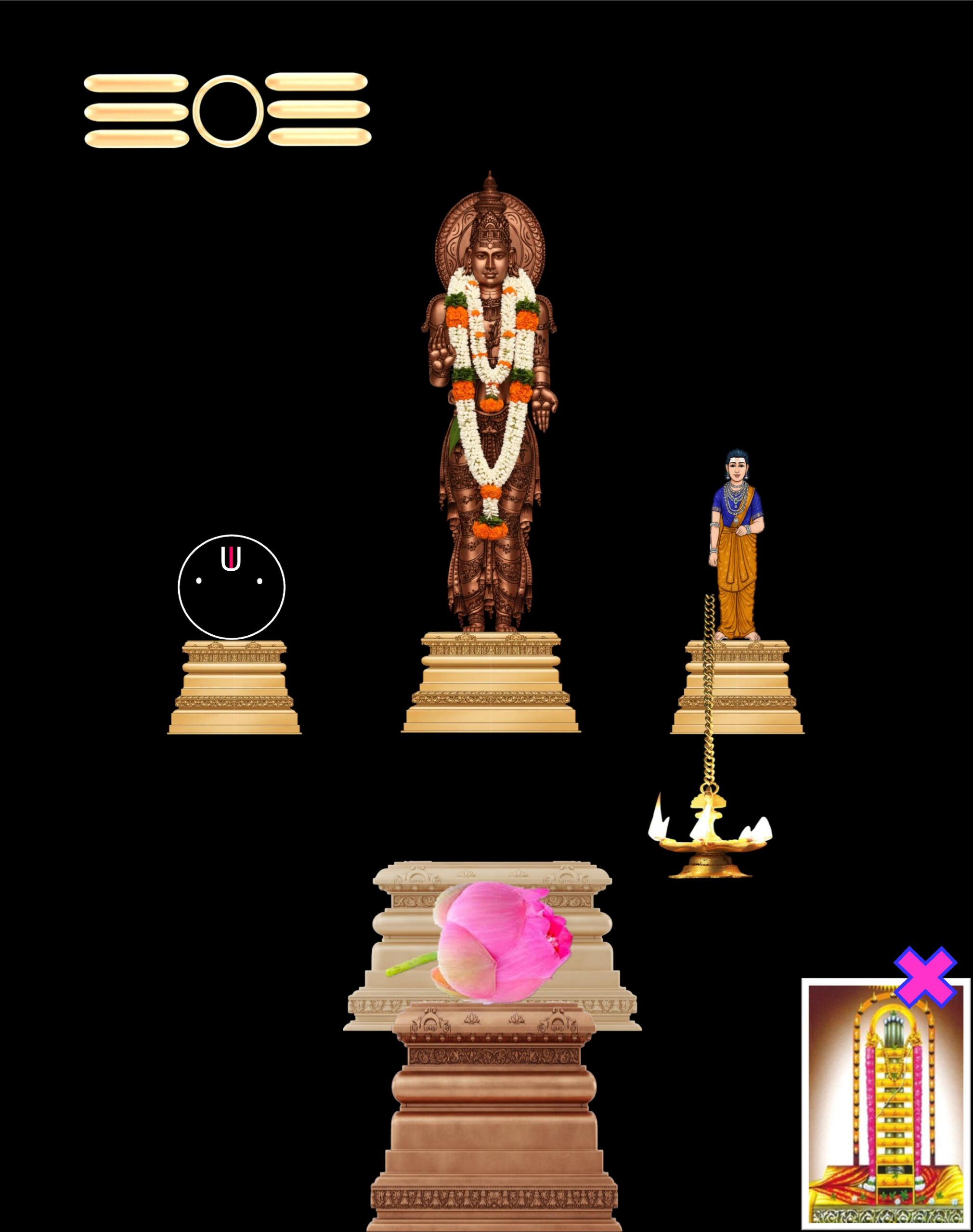This screenshot has height=1232, width=973.
Task: Select the small figure in orange dhoti
Action: coord(736,545)
